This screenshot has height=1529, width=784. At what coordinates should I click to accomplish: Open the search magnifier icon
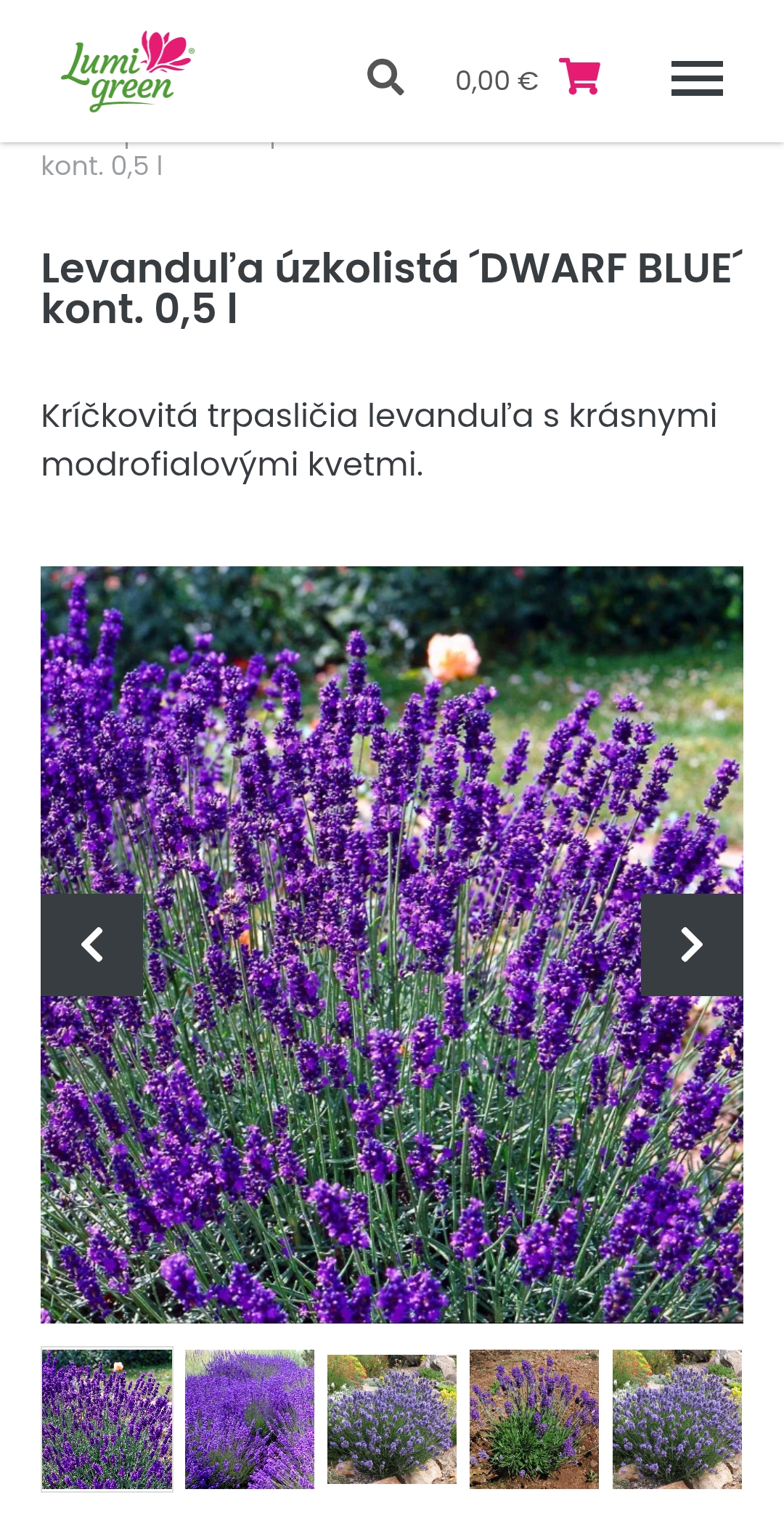coord(385,77)
